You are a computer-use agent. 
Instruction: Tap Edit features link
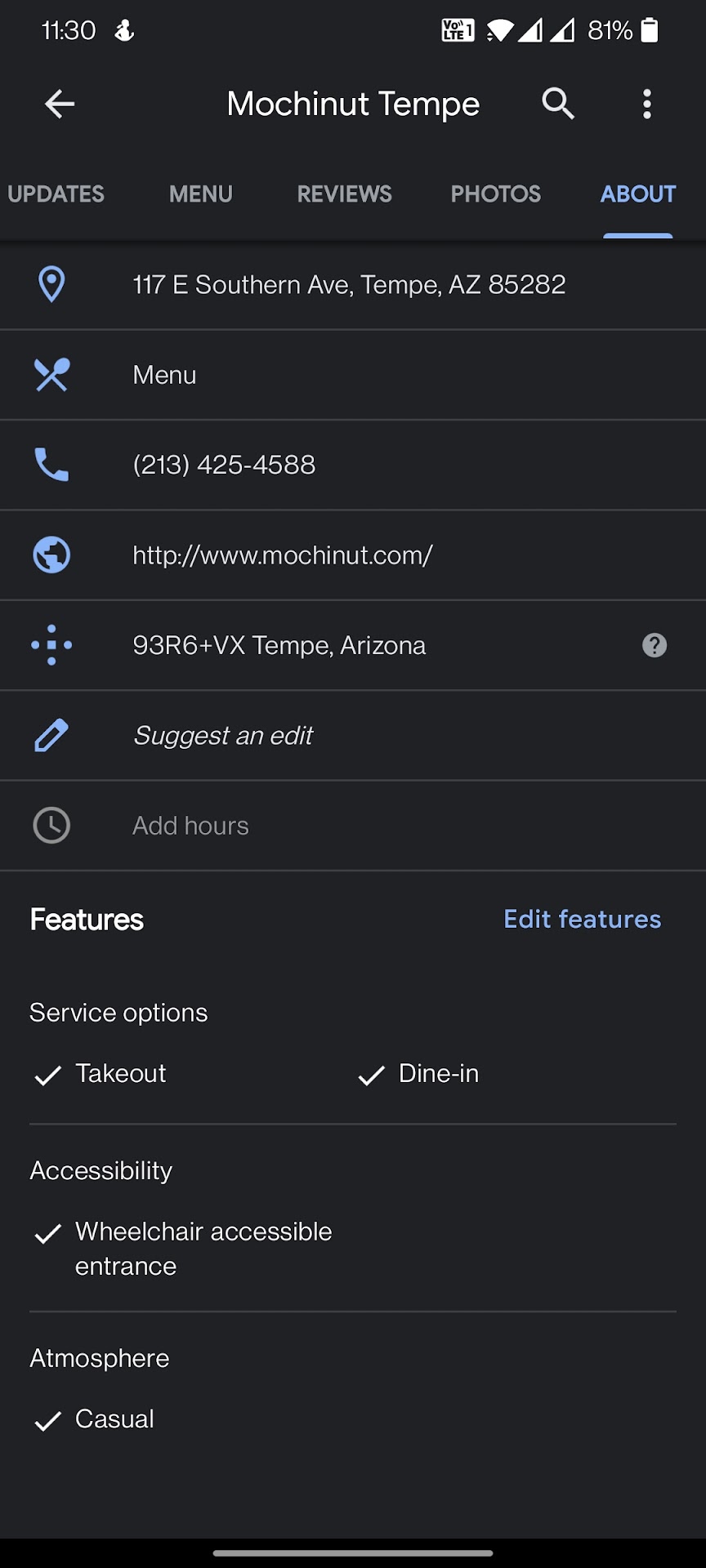point(582,920)
